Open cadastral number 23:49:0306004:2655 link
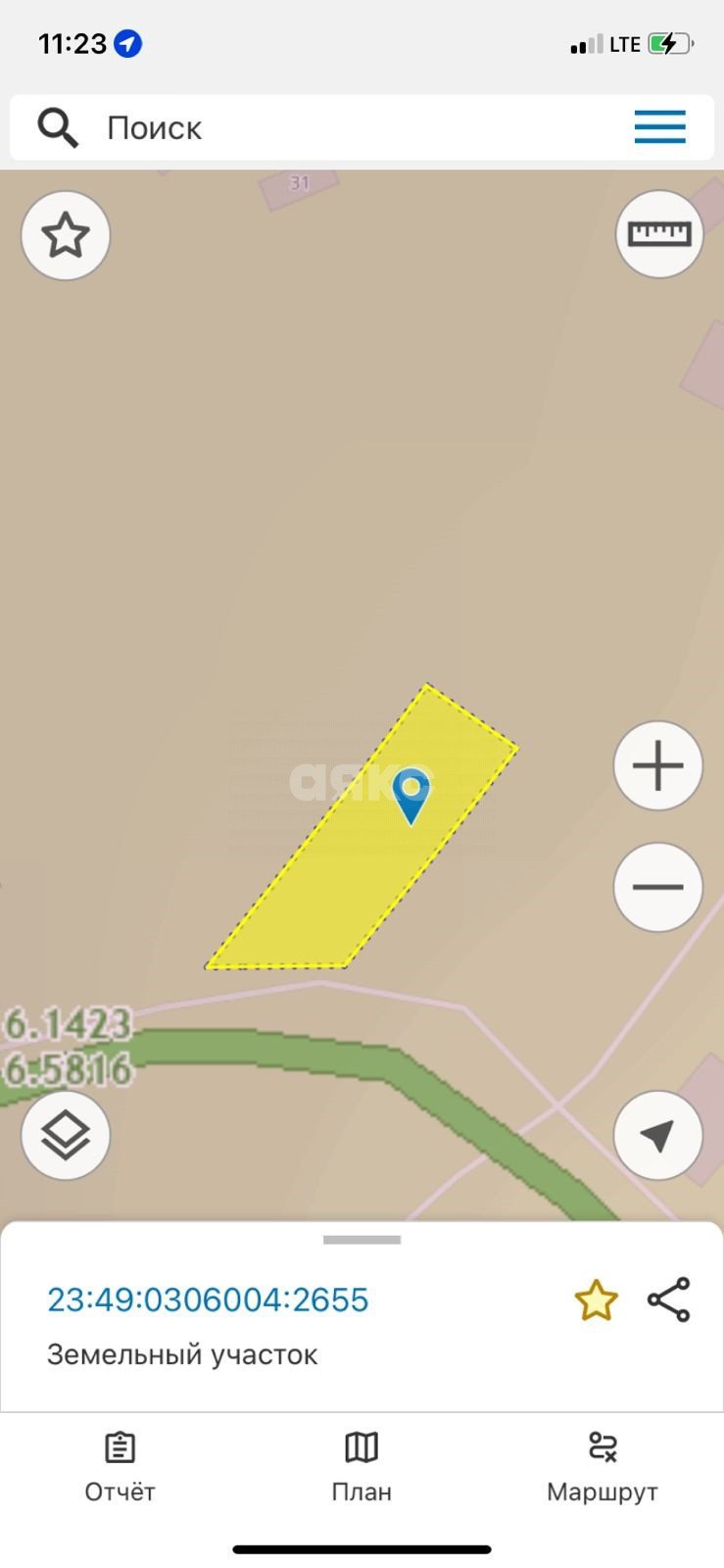This screenshot has width=724, height=1568. 208,1299
